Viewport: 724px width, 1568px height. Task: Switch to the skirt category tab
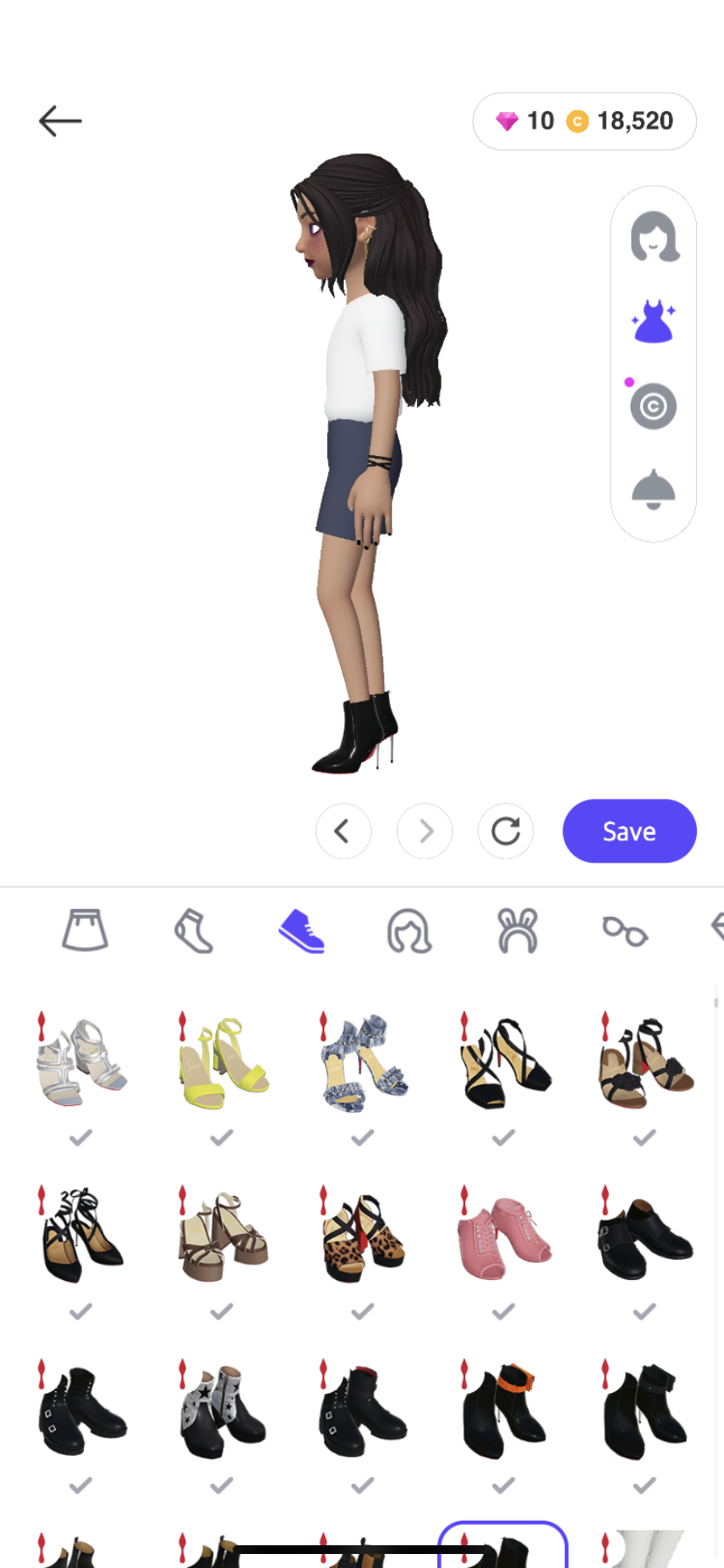[85, 930]
